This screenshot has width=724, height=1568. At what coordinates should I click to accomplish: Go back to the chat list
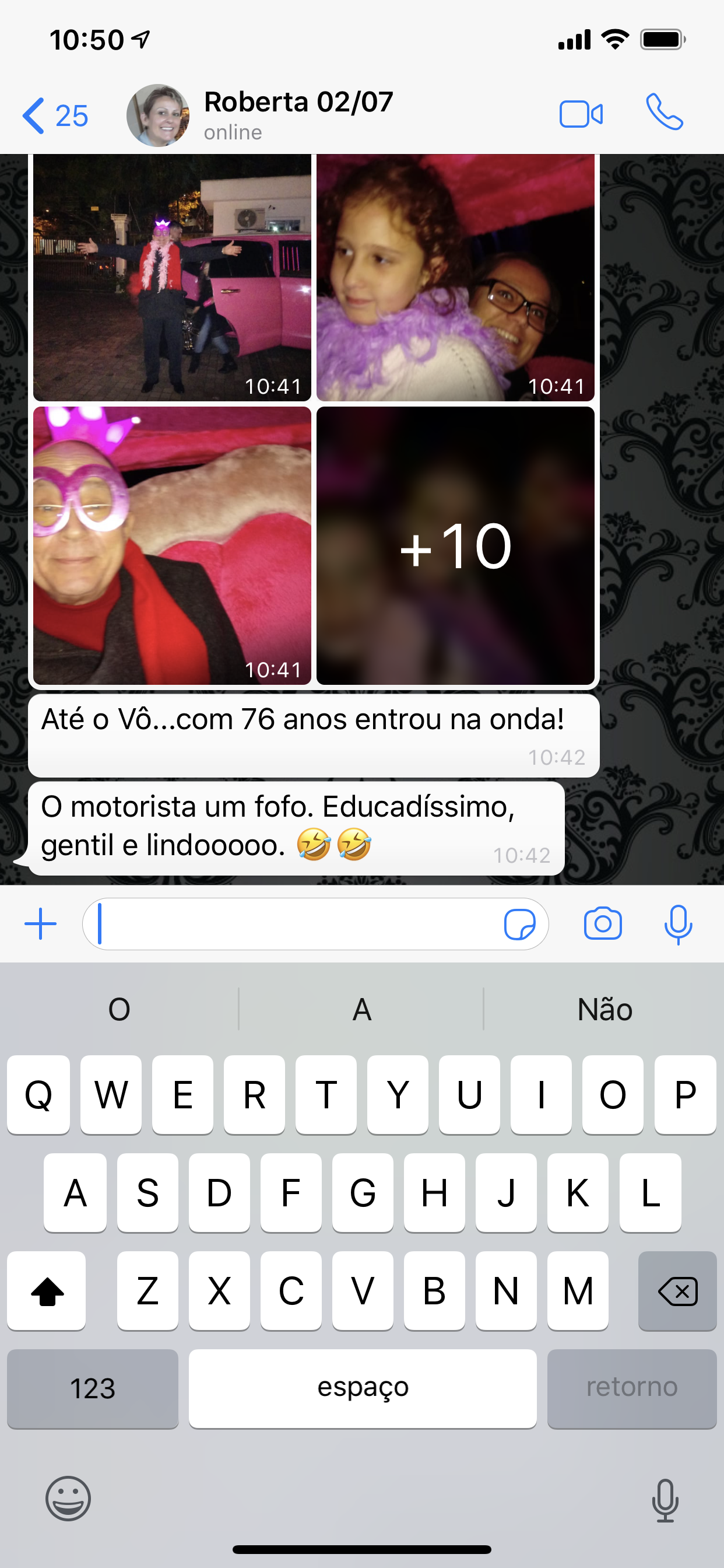(54, 115)
